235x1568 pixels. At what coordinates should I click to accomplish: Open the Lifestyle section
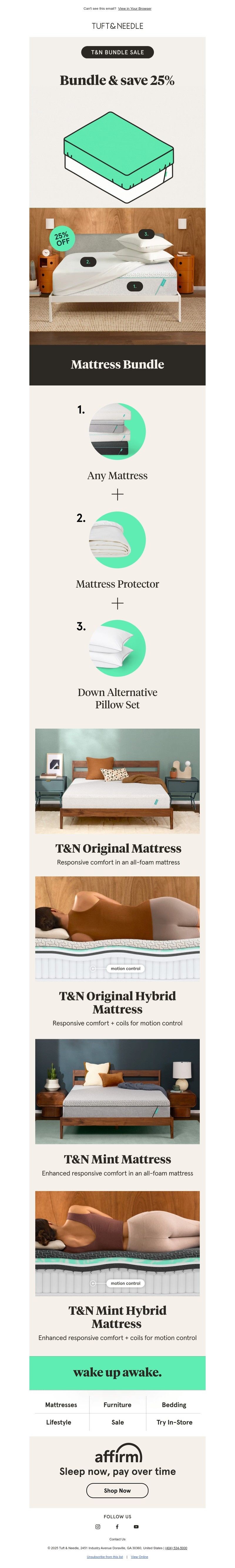click(x=58, y=1422)
